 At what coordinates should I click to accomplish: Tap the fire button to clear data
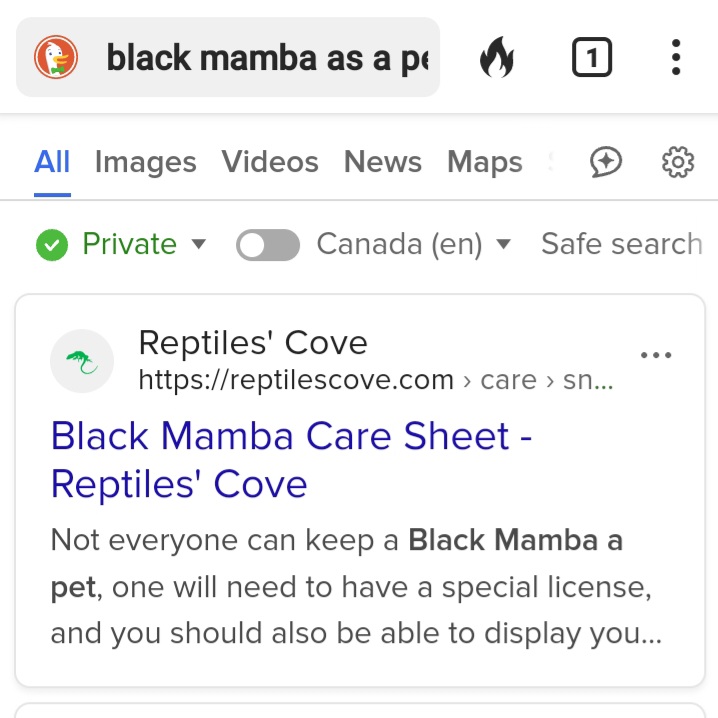coord(497,58)
